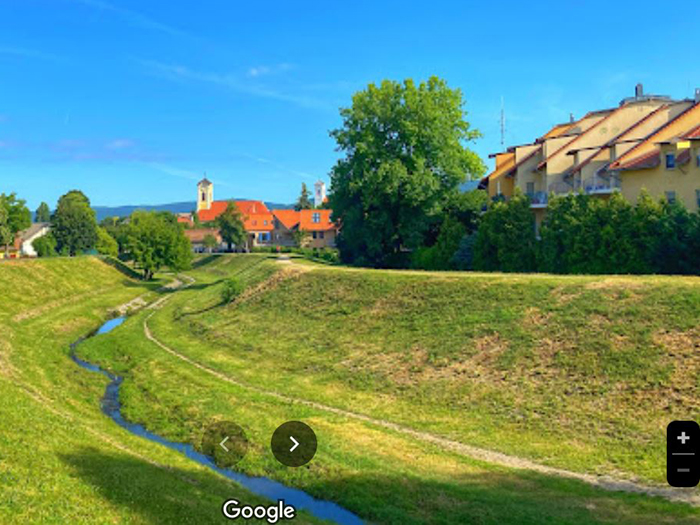Viewport: 700px width, 525px height.
Task: Go to the next photo
Action: tap(294, 443)
